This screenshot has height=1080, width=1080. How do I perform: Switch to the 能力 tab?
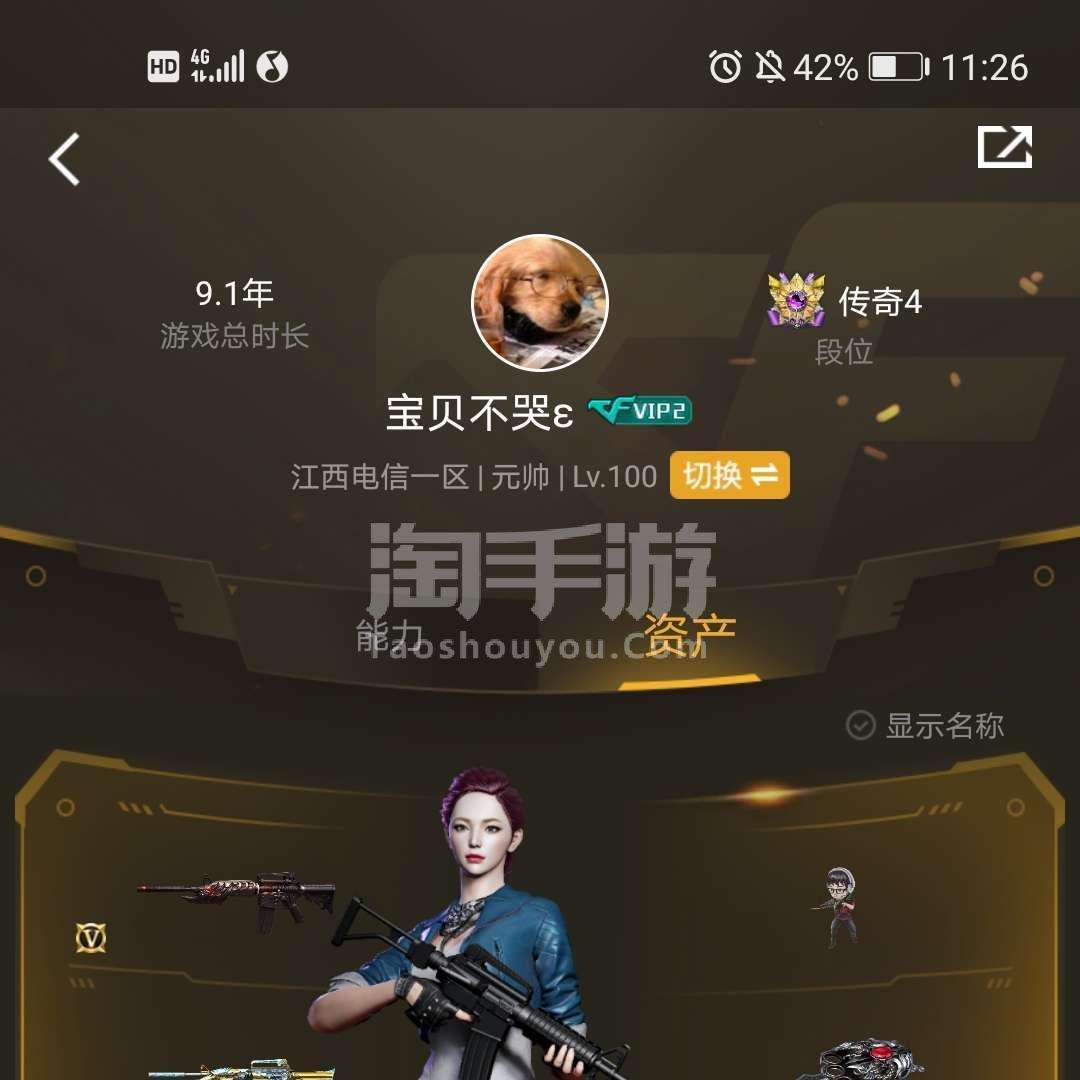(x=390, y=634)
